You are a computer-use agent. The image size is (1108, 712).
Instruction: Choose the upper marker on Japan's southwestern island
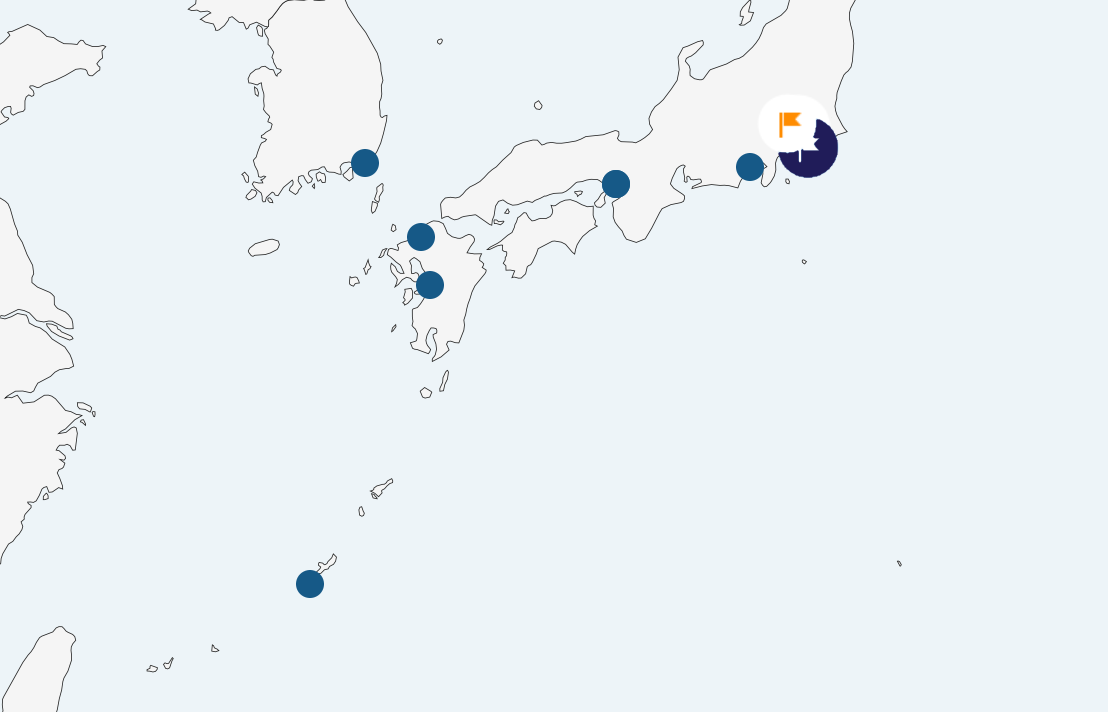(421, 237)
